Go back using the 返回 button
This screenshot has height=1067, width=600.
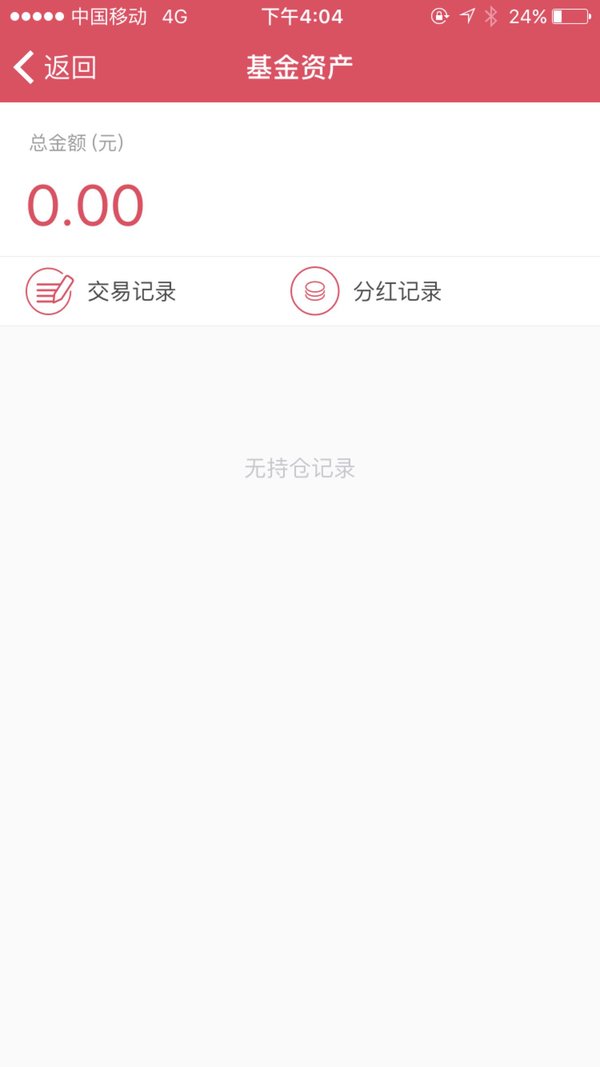(x=55, y=68)
